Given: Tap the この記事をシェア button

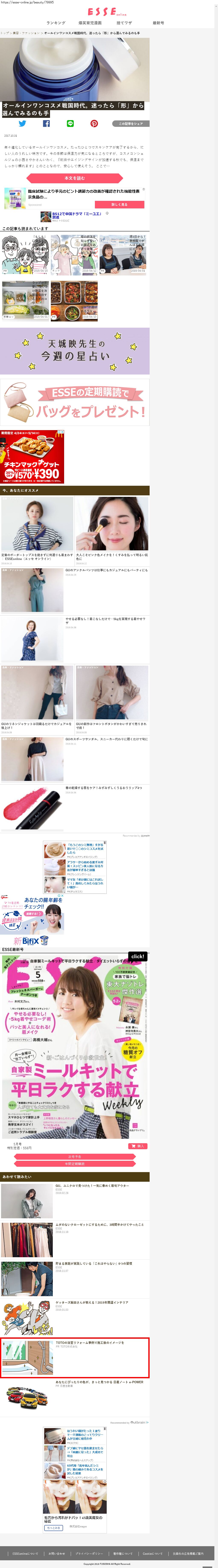Looking at the screenshot, I should click(x=130, y=124).
